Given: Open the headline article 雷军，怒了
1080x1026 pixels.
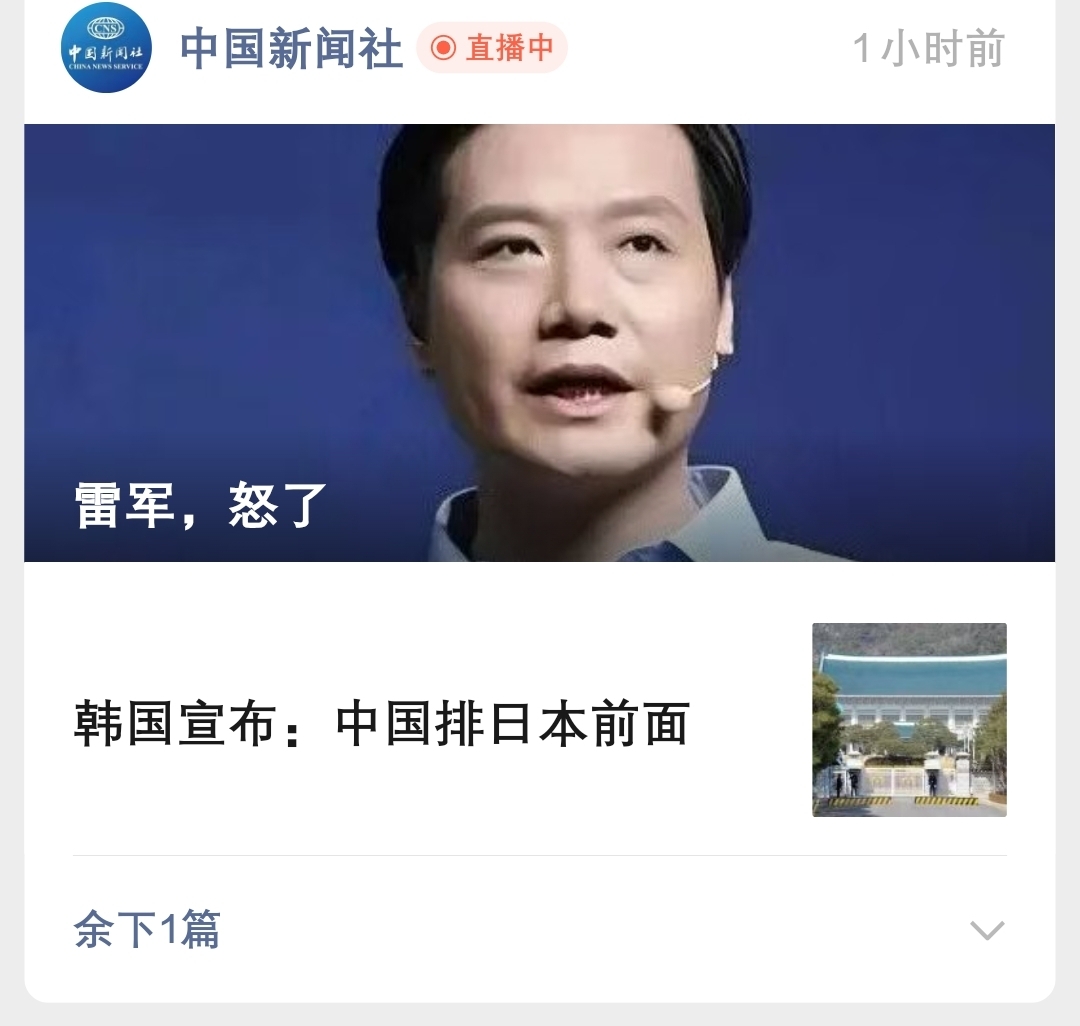Looking at the screenshot, I should pos(539,342).
